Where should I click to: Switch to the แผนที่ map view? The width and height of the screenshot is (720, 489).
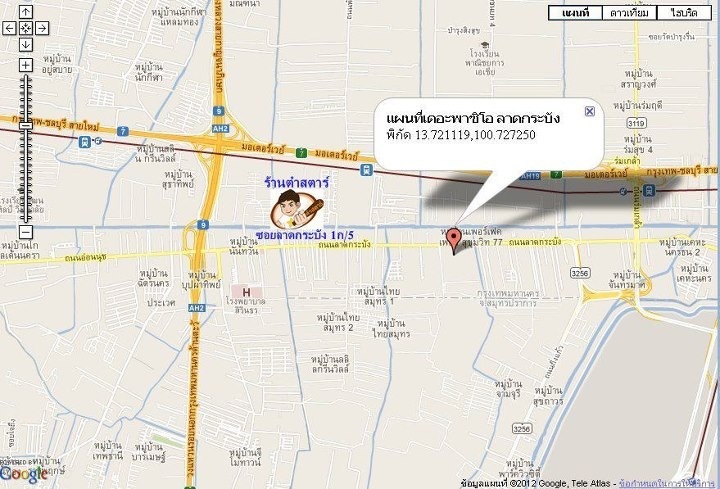coord(575,12)
